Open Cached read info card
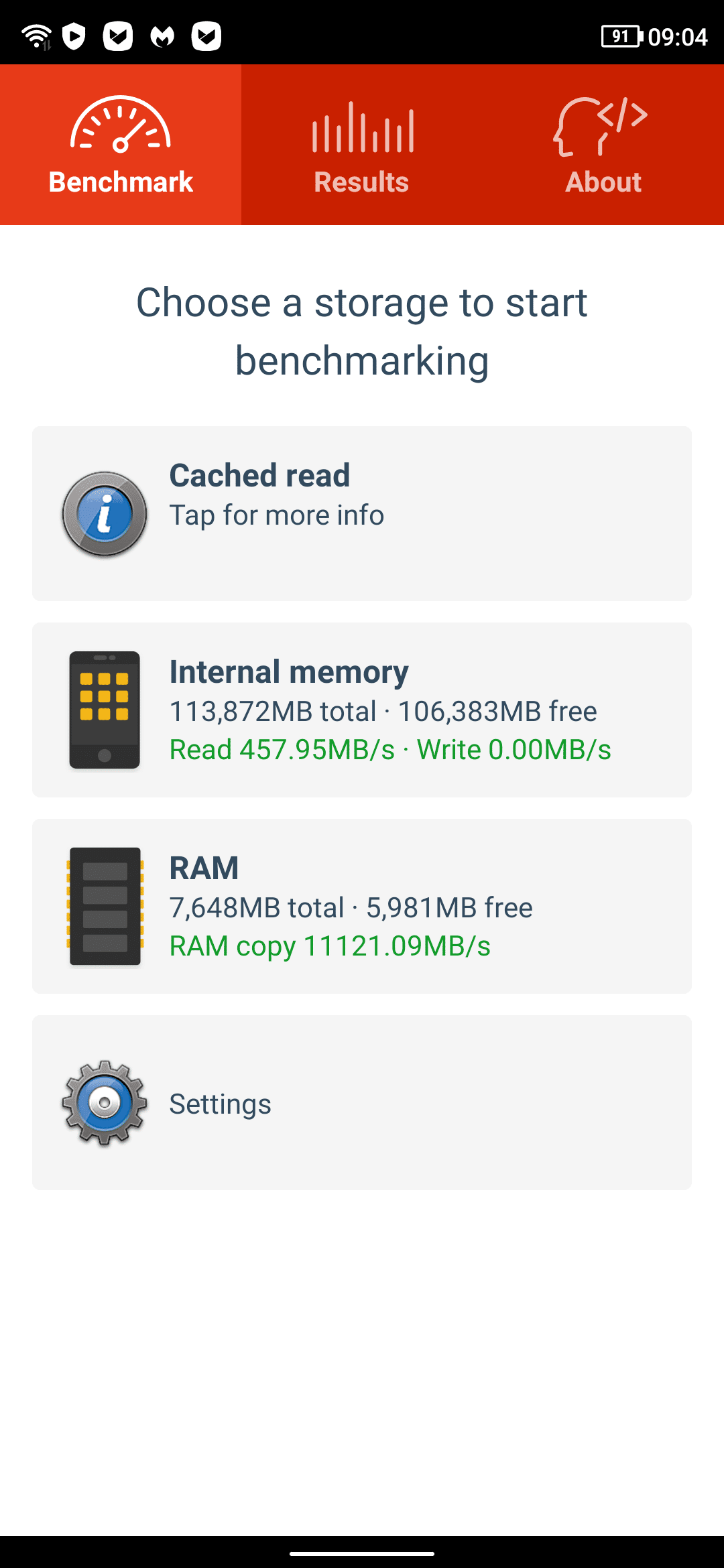The width and height of the screenshot is (724, 1568). pyautogui.click(x=362, y=513)
